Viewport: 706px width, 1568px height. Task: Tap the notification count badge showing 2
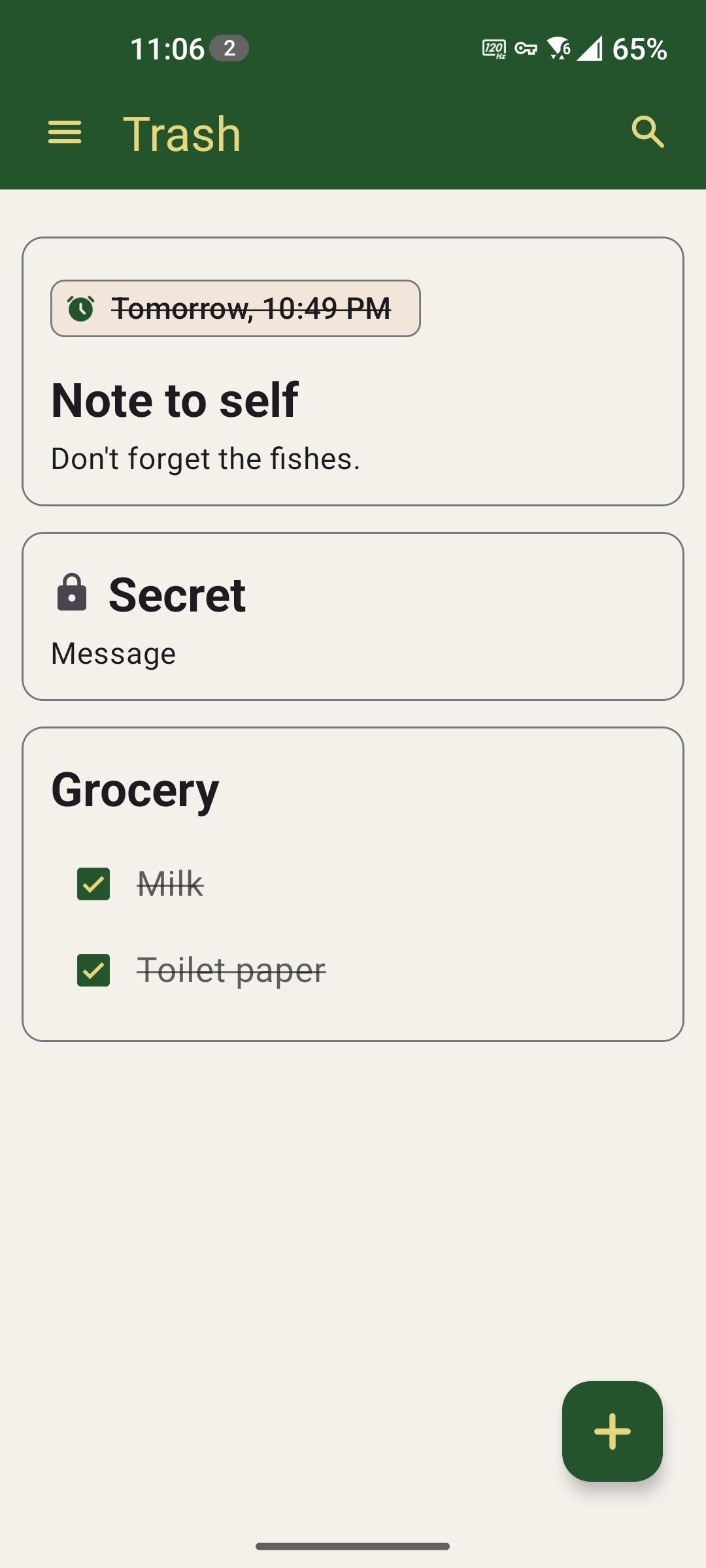pos(230,47)
